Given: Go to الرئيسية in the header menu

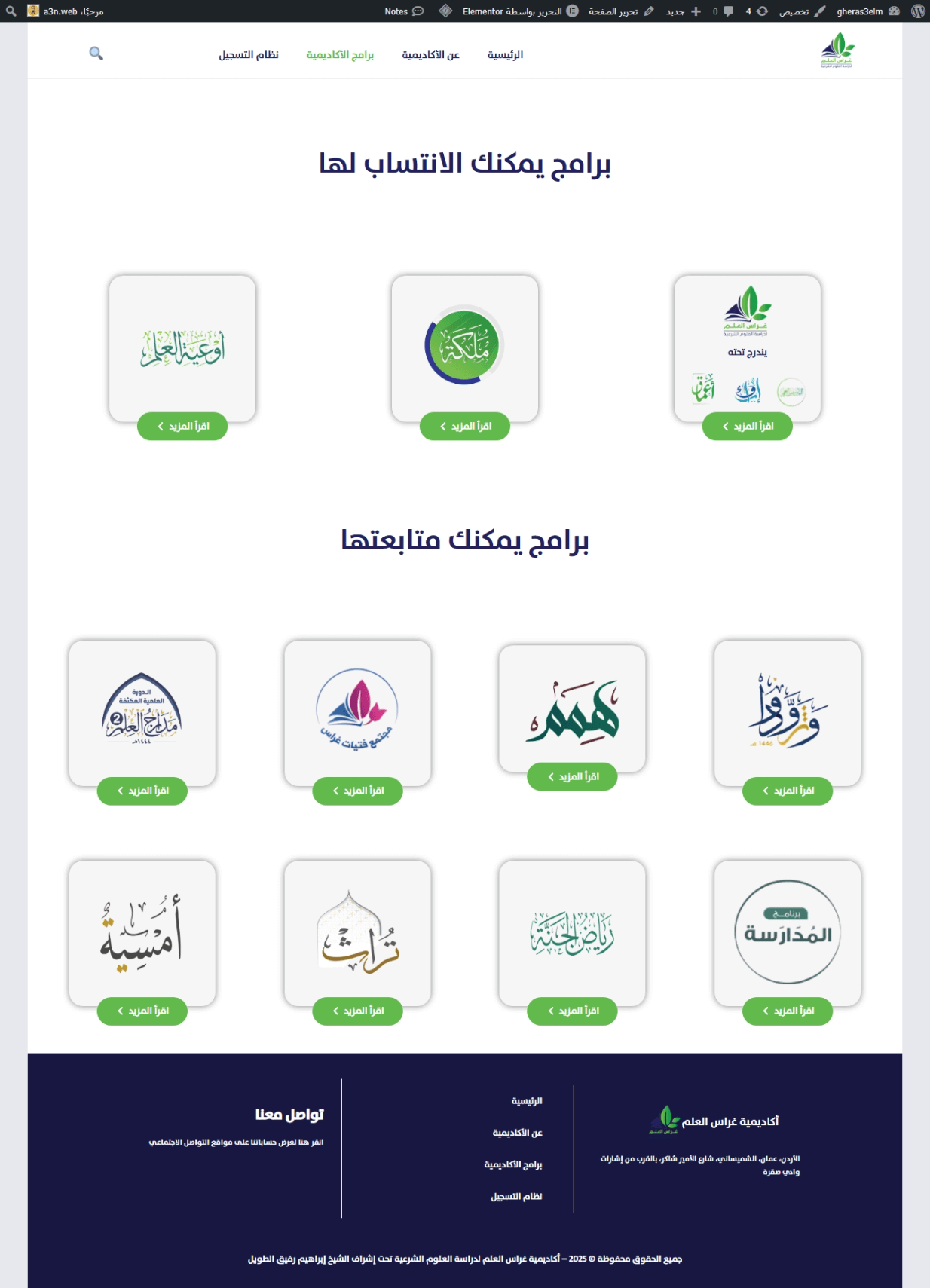Looking at the screenshot, I should point(505,55).
